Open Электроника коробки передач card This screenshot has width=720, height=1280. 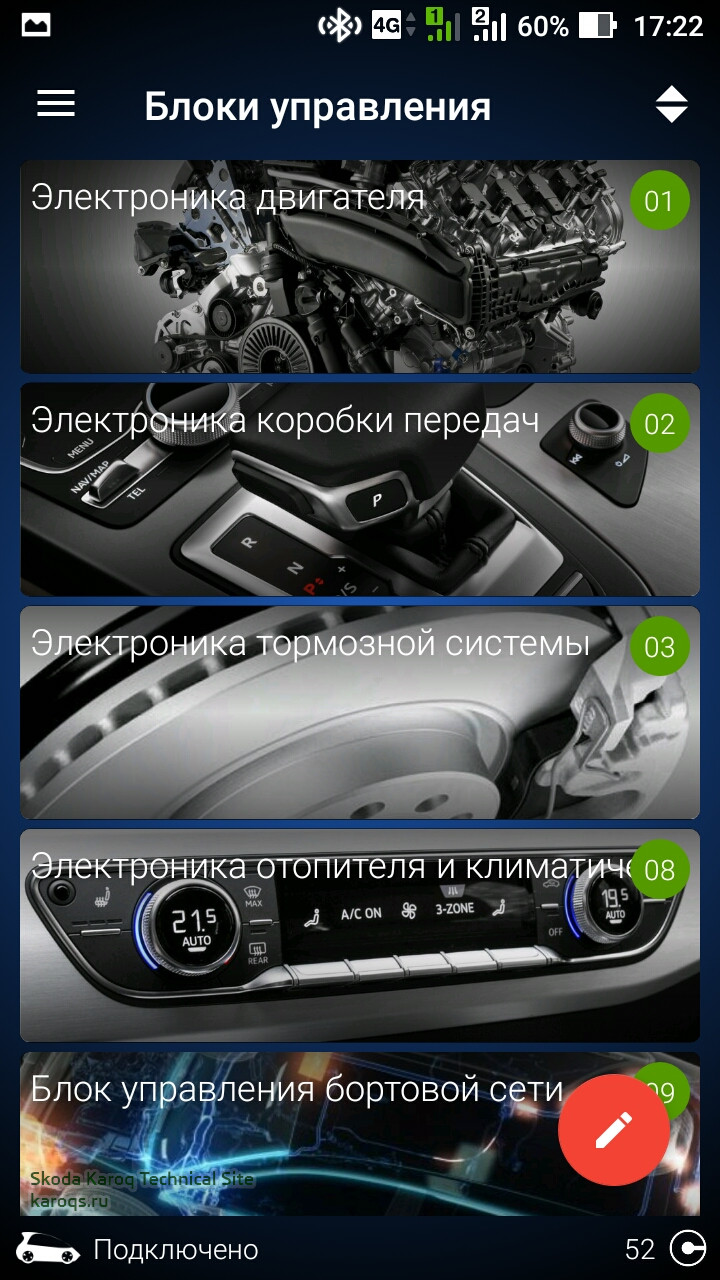tap(360, 490)
